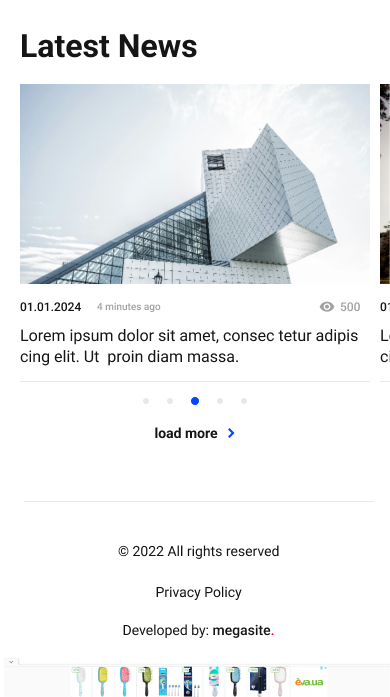390x697 pixels.
Task: Tap the load more button
Action: 194,433
